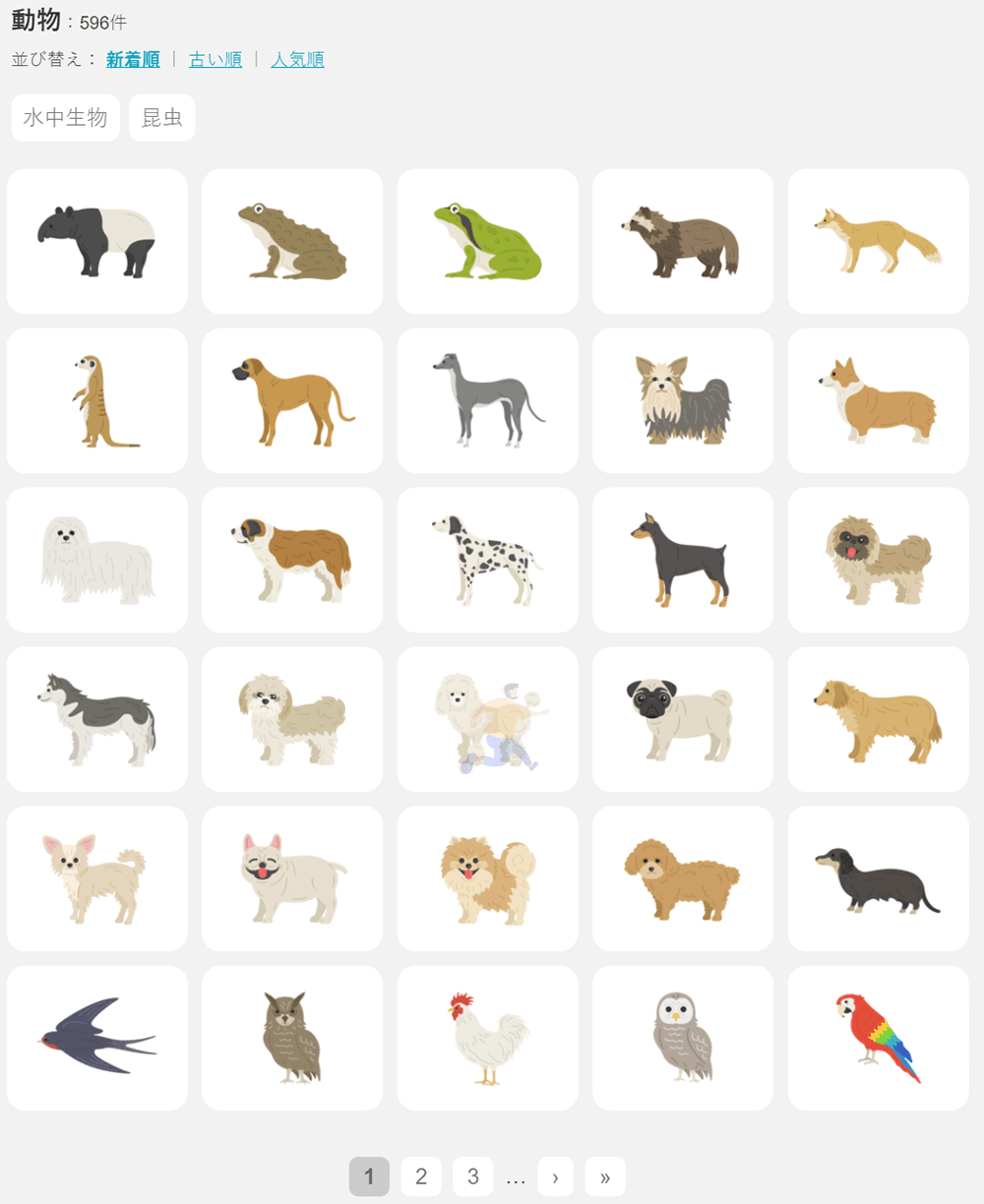Open the rooster illustration

(x=488, y=1038)
